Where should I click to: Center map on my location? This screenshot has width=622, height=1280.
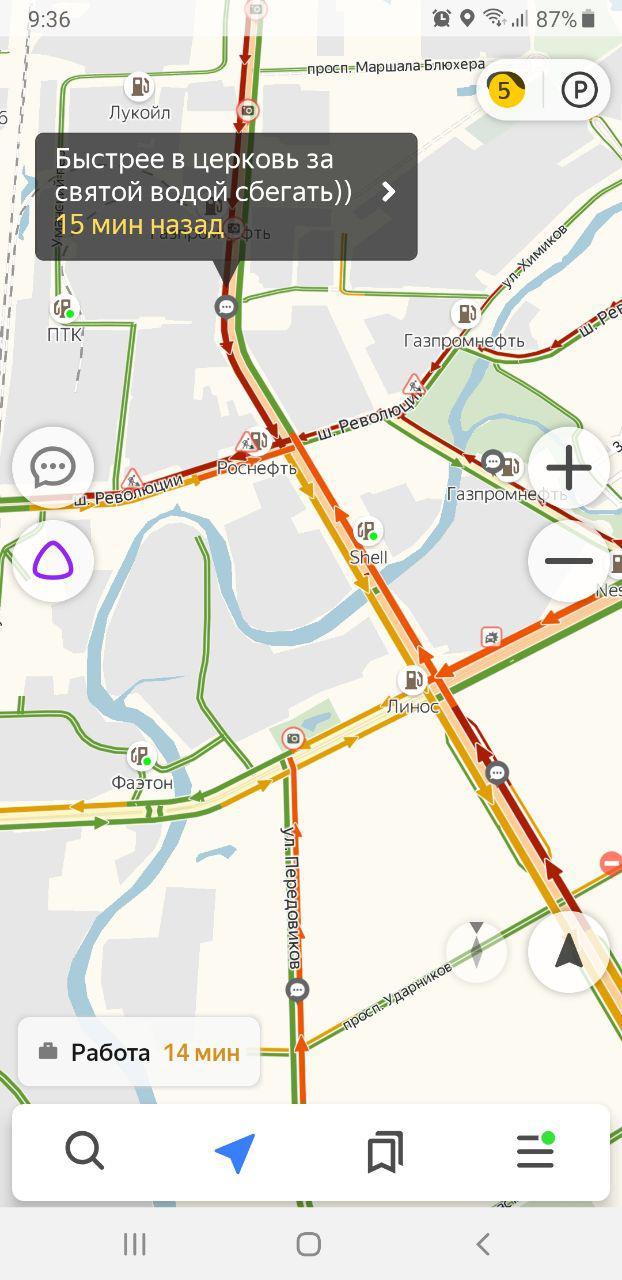point(569,952)
